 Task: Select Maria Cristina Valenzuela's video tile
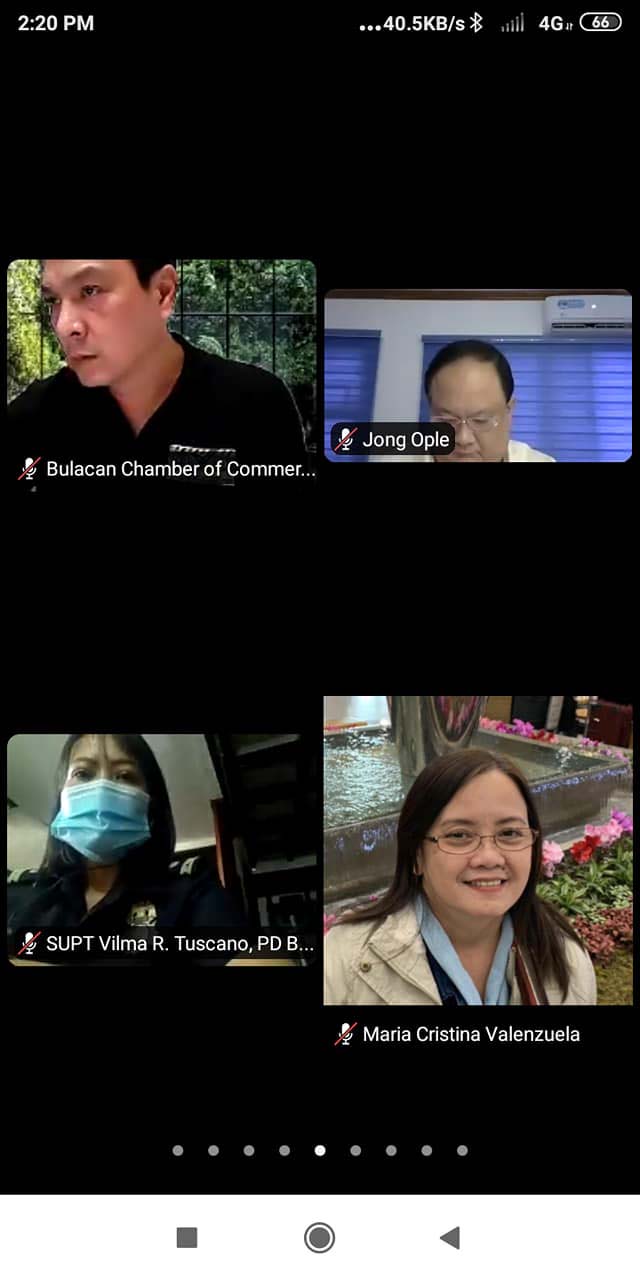click(x=478, y=850)
